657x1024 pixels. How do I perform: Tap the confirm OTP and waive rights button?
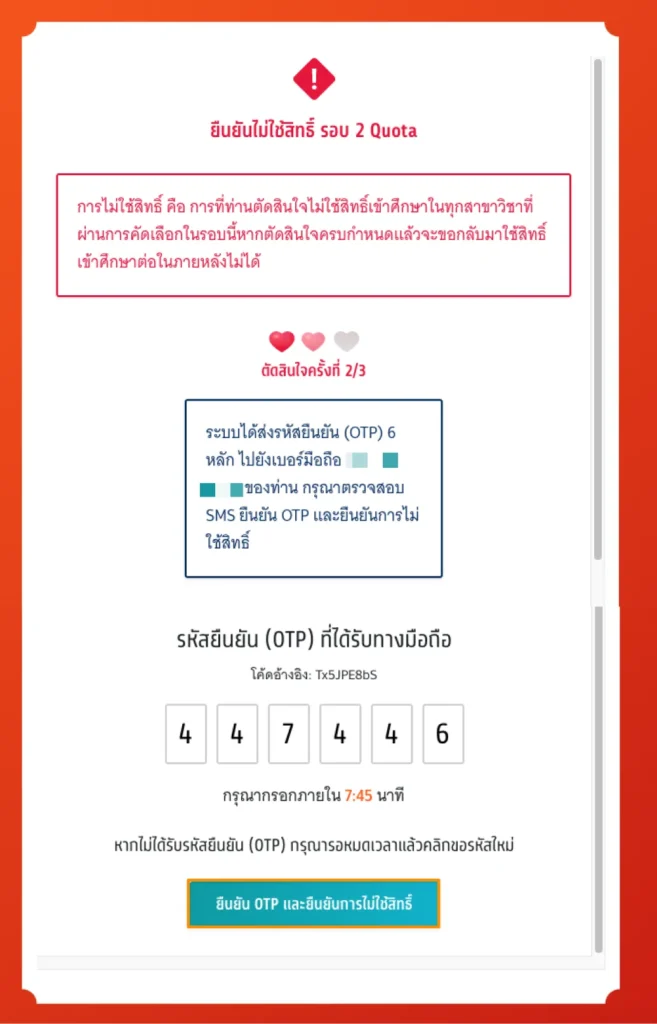[x=313, y=904]
